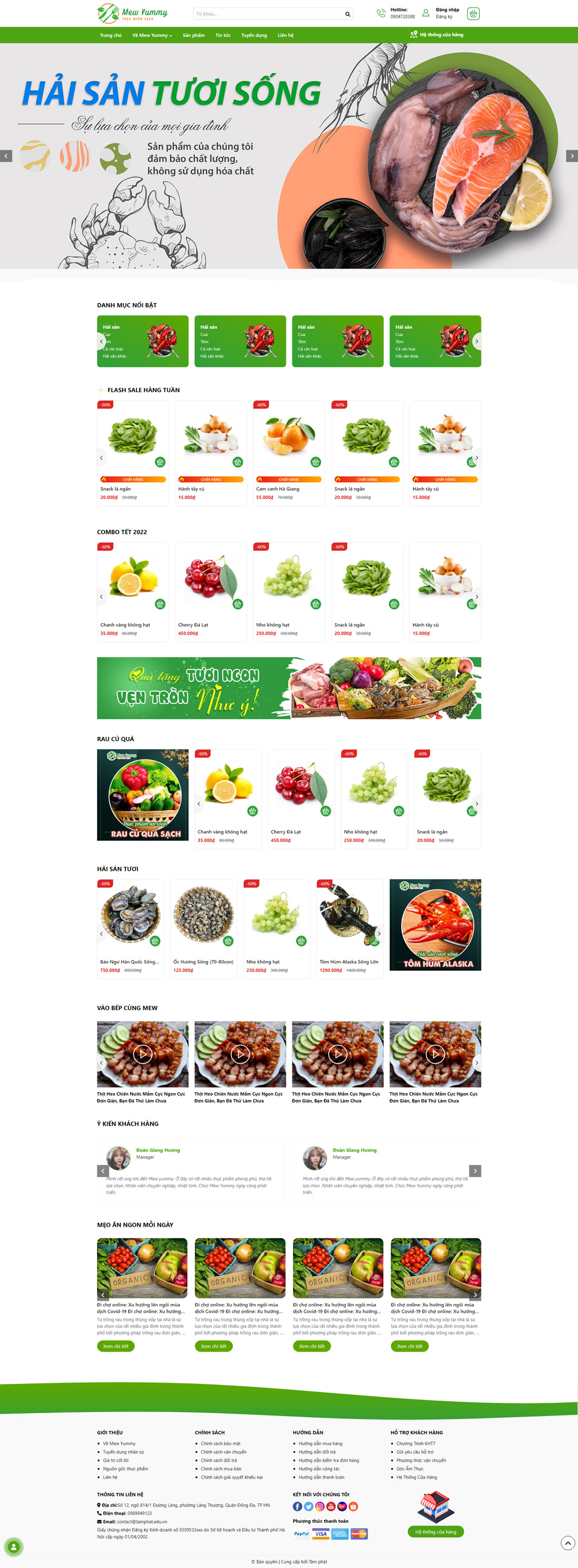Tap the magnifier search icon
Screen dimensions: 578x1568
click(348, 14)
